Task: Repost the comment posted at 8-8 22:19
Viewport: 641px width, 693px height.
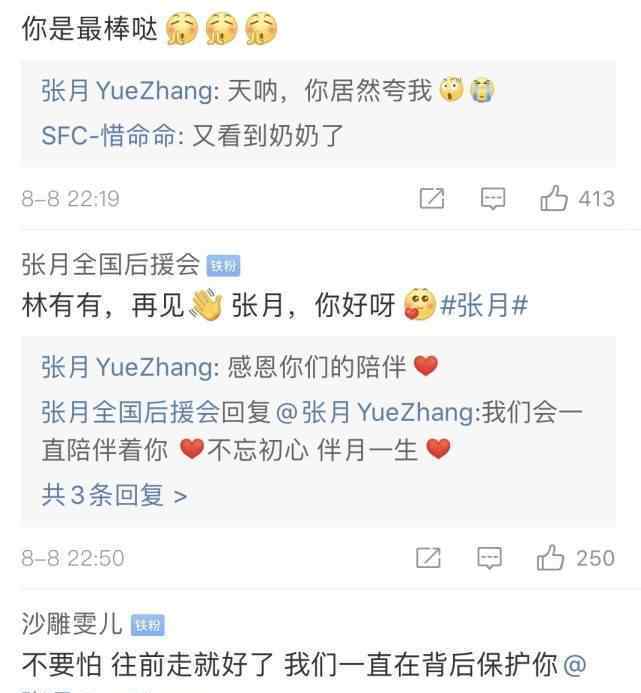Action: pyautogui.click(x=431, y=199)
